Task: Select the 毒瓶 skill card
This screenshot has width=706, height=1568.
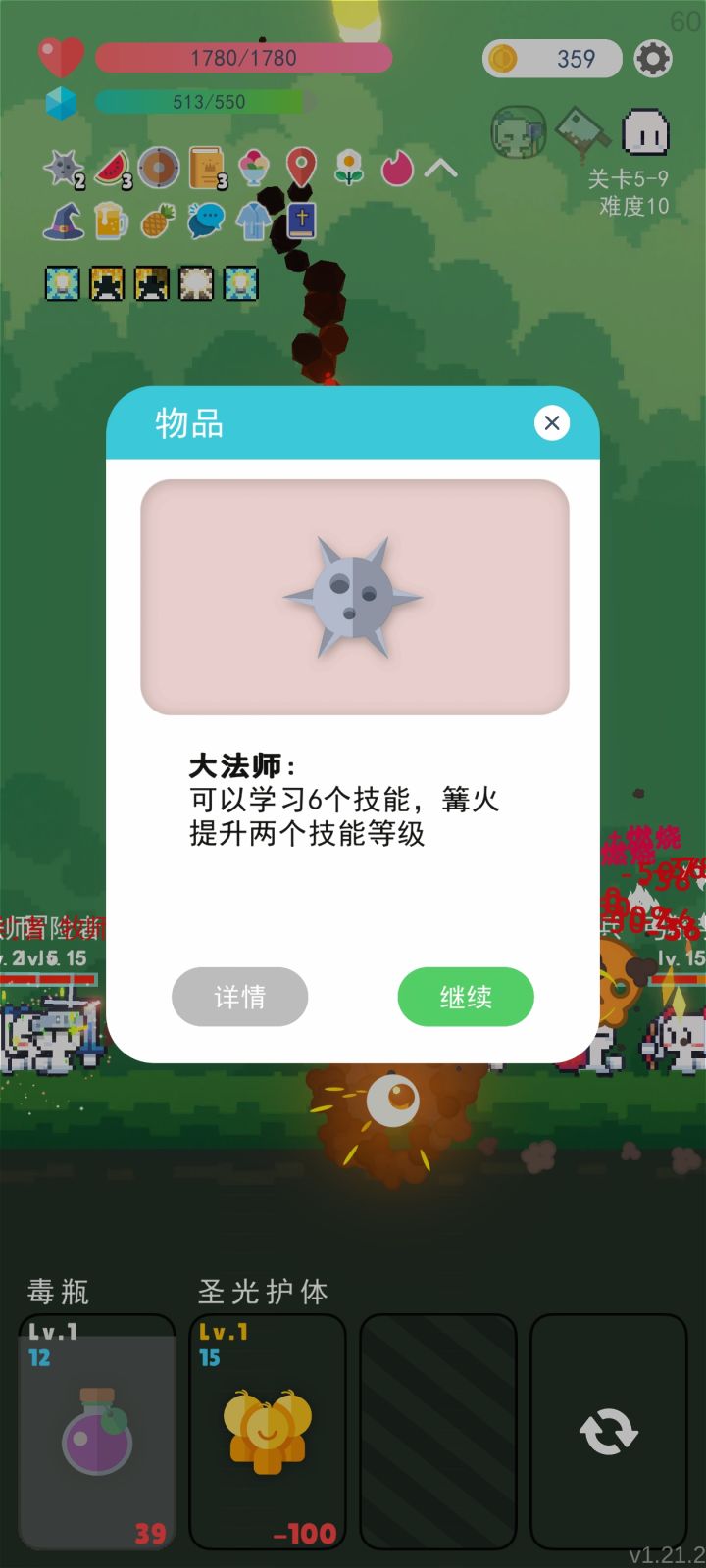Action: click(95, 1431)
